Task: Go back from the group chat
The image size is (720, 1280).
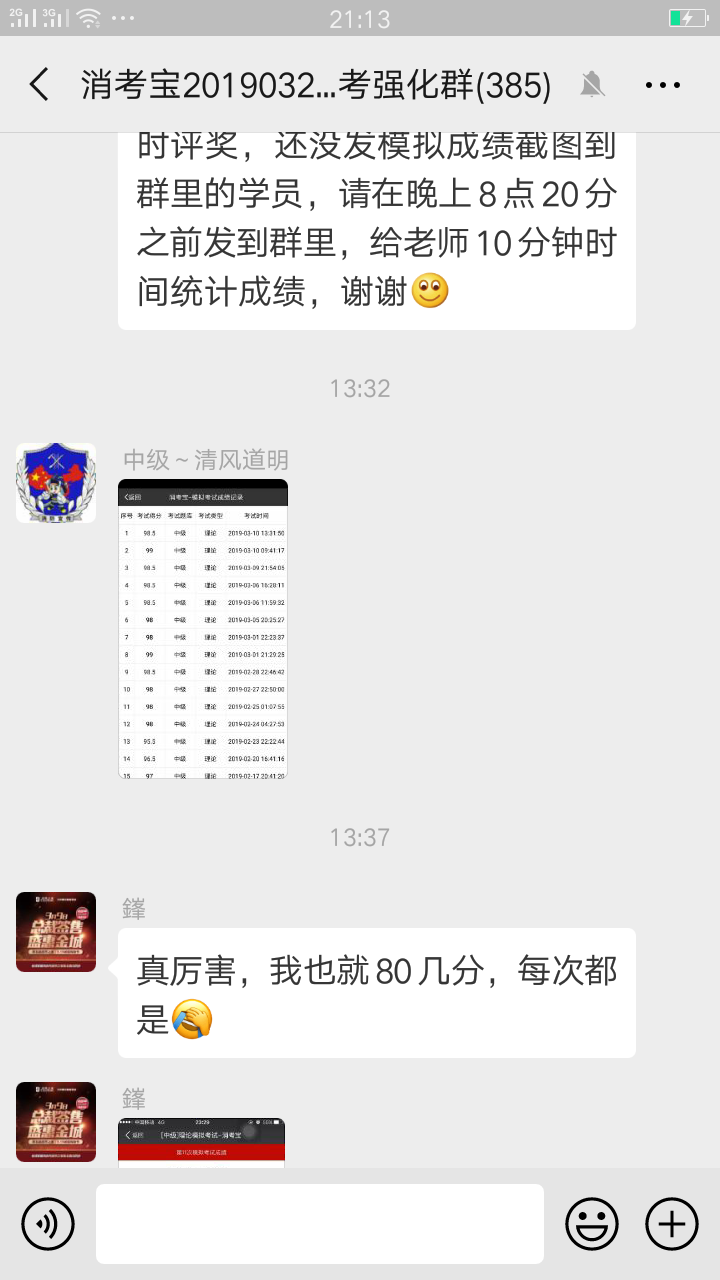Action: [x=40, y=85]
